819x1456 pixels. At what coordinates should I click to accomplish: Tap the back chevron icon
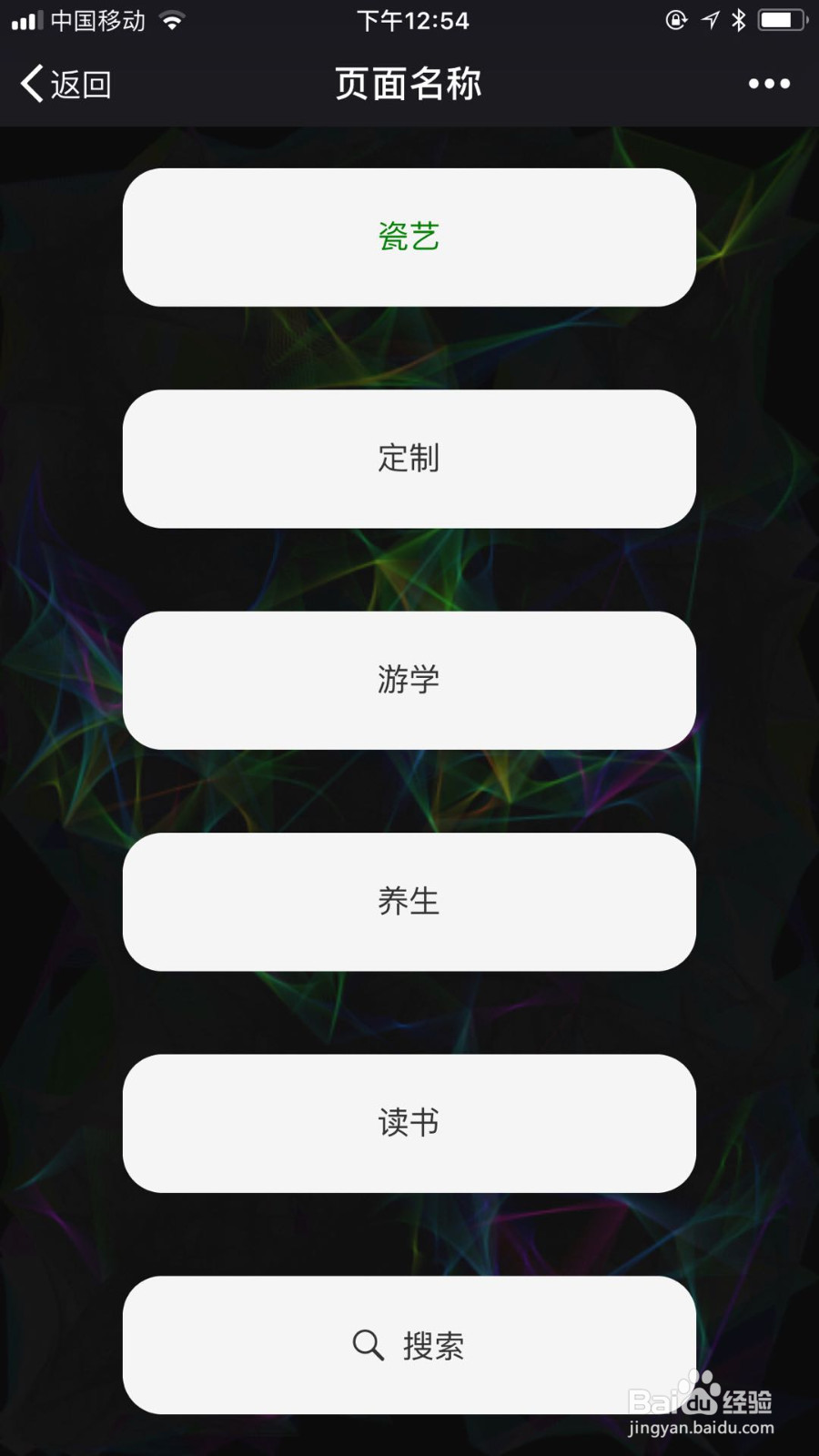31,83
